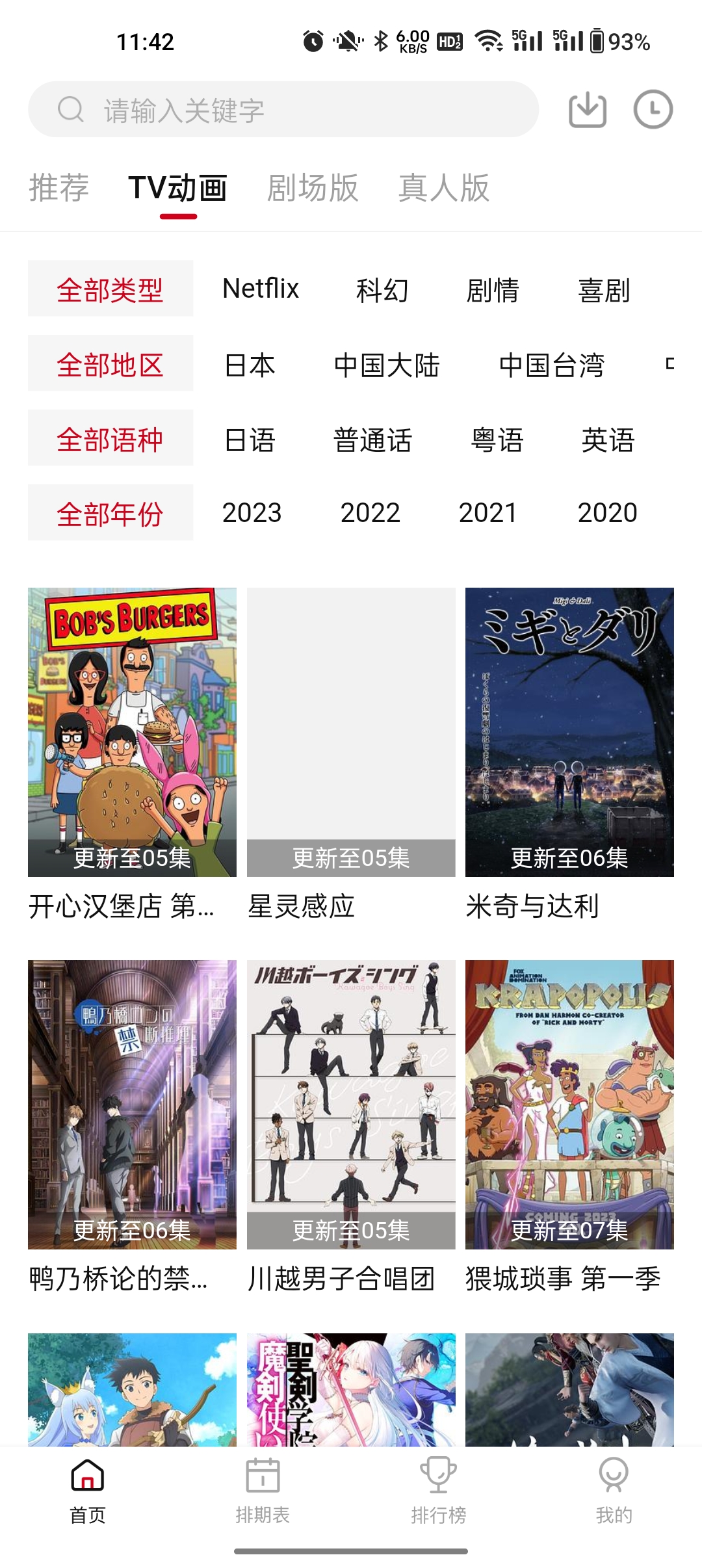Tap the search magnifier icon
The image size is (702, 1568).
70,109
